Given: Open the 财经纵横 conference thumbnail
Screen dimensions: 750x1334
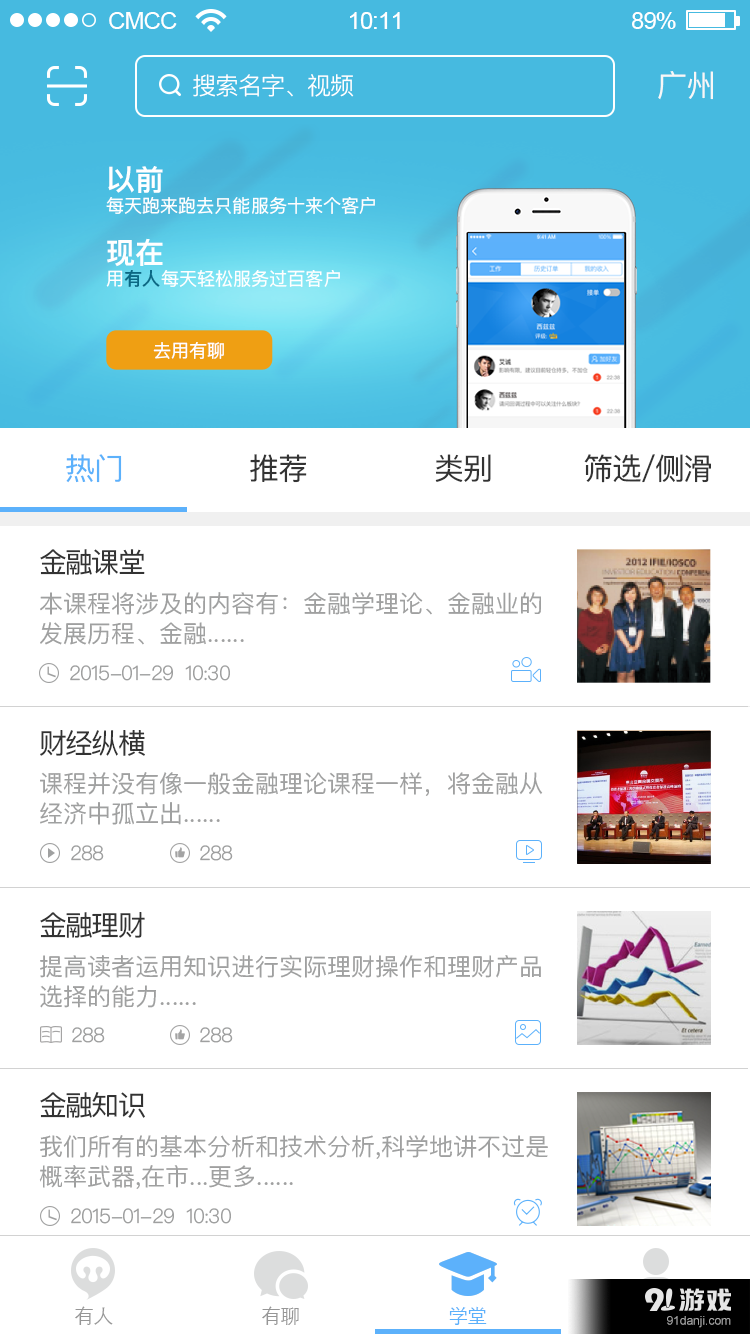Looking at the screenshot, I should [x=643, y=796].
